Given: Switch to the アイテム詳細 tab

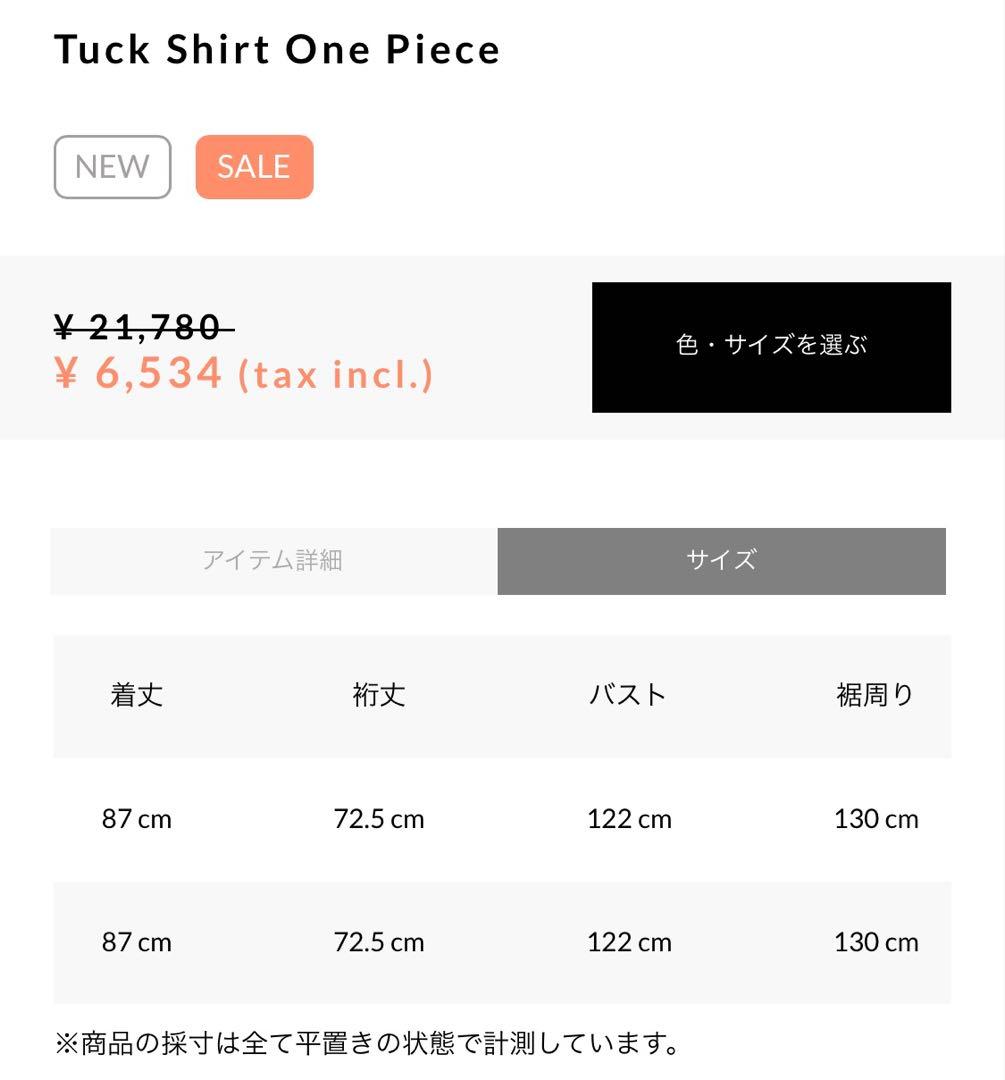Looking at the screenshot, I should coord(274,561).
